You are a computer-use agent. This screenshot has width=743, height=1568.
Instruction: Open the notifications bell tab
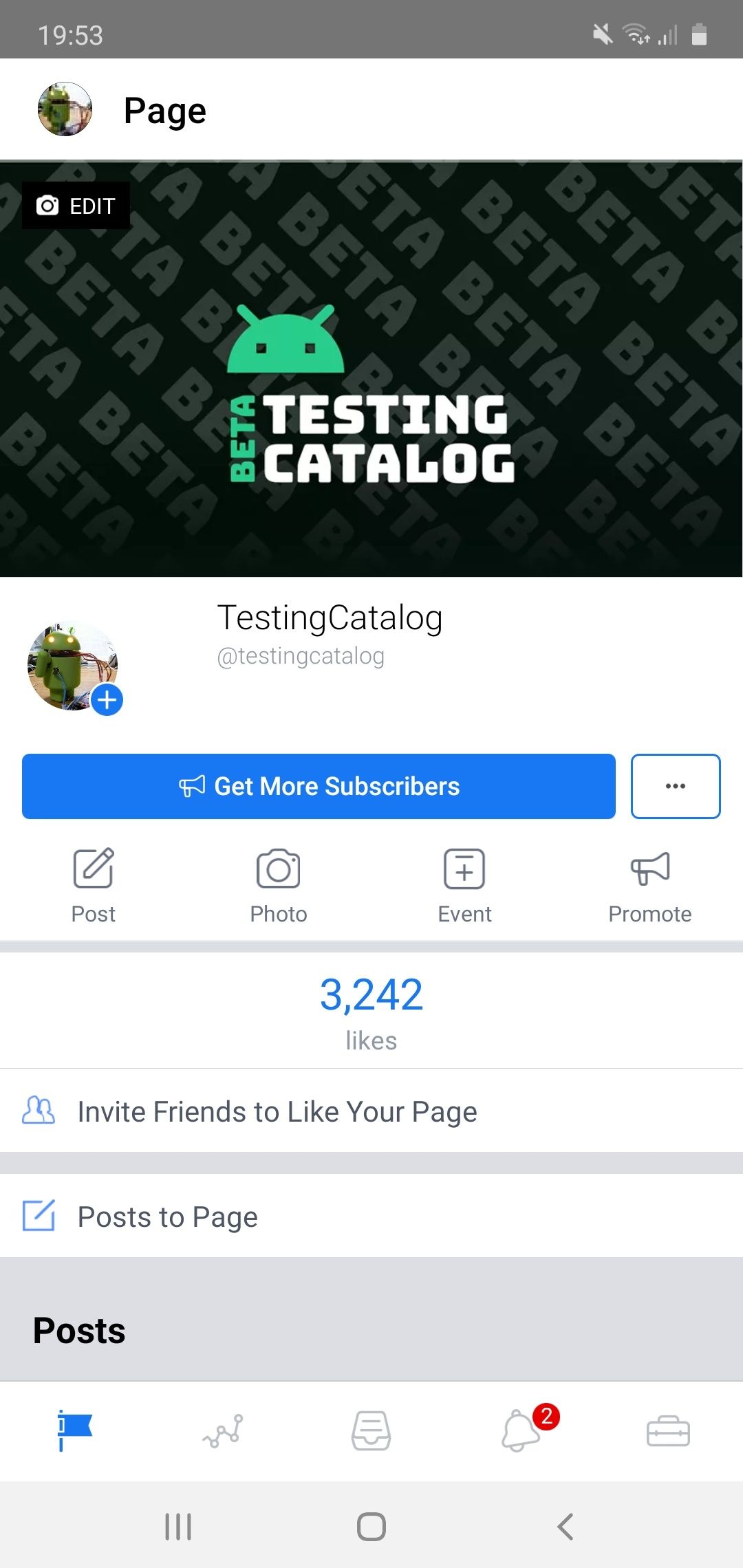521,1431
